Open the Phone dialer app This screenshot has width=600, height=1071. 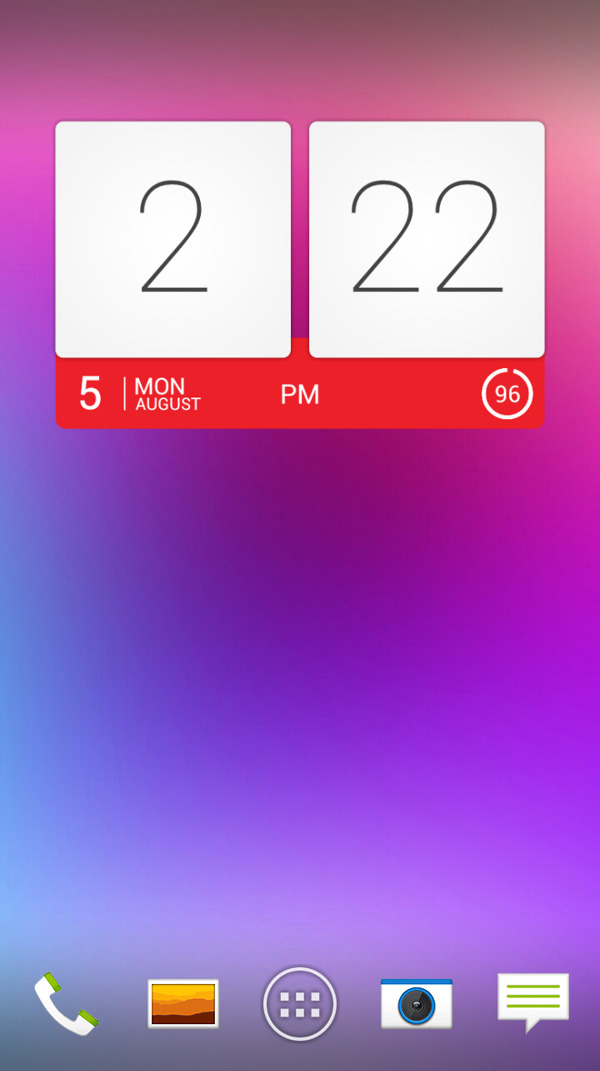pyautogui.click(x=66, y=1003)
